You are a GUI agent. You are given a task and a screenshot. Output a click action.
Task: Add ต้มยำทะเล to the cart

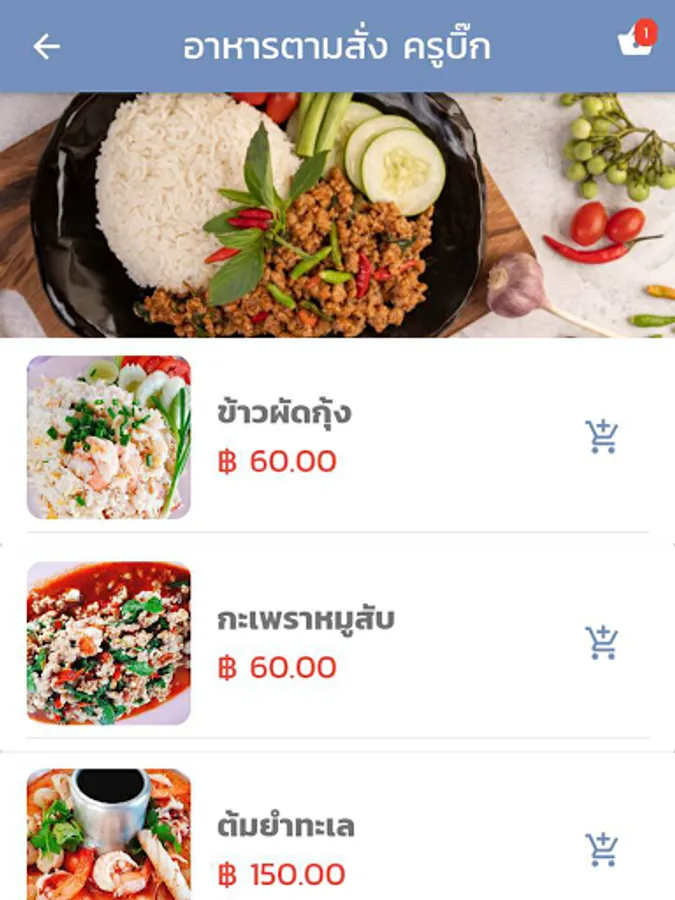pos(601,849)
